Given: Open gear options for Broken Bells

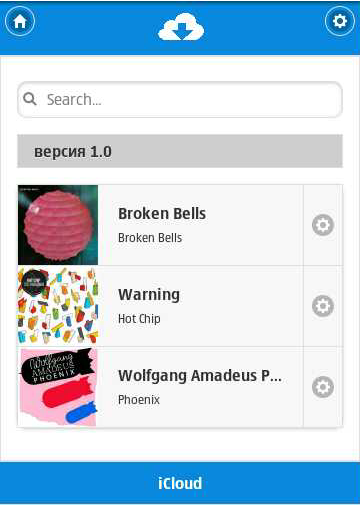Looking at the screenshot, I should 323,225.
